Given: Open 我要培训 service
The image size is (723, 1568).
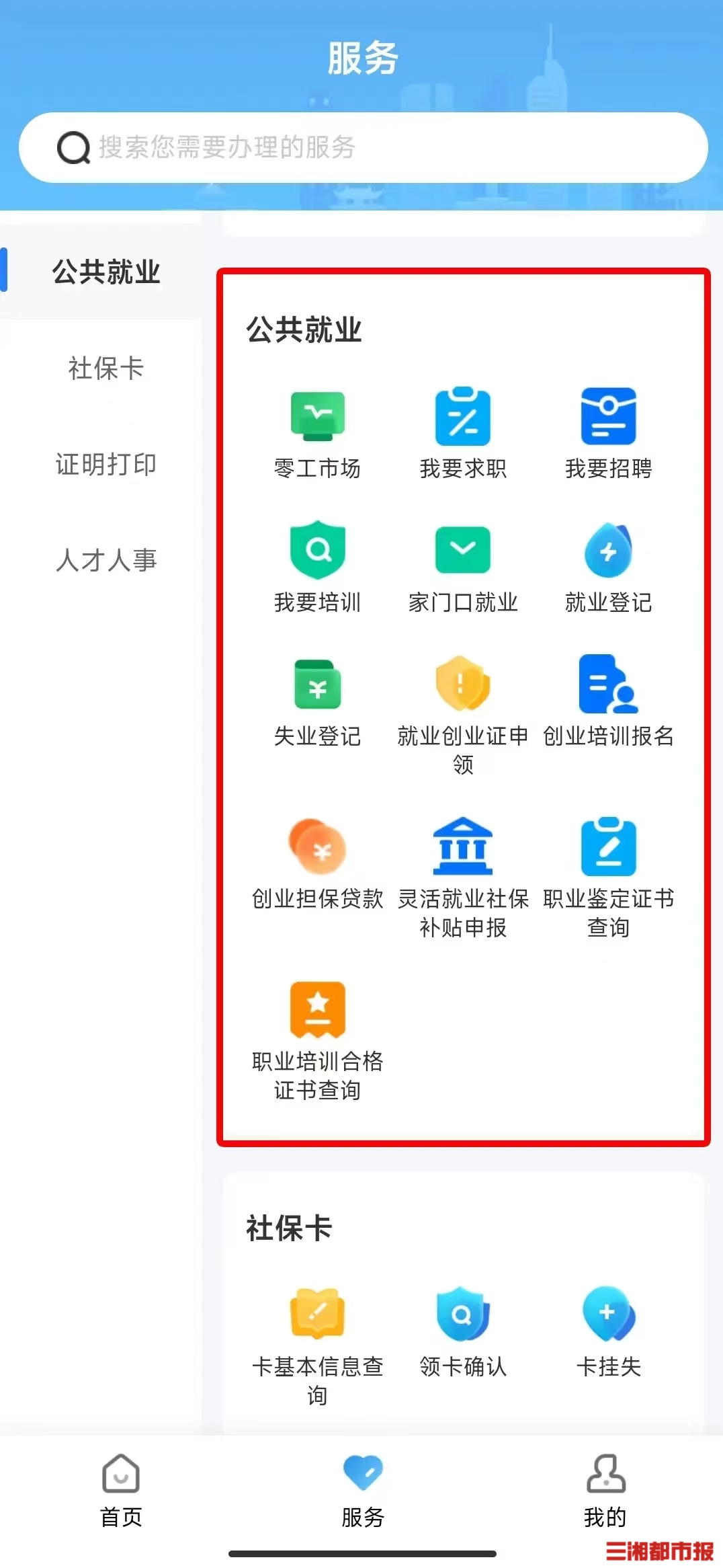Looking at the screenshot, I should pos(317,566).
